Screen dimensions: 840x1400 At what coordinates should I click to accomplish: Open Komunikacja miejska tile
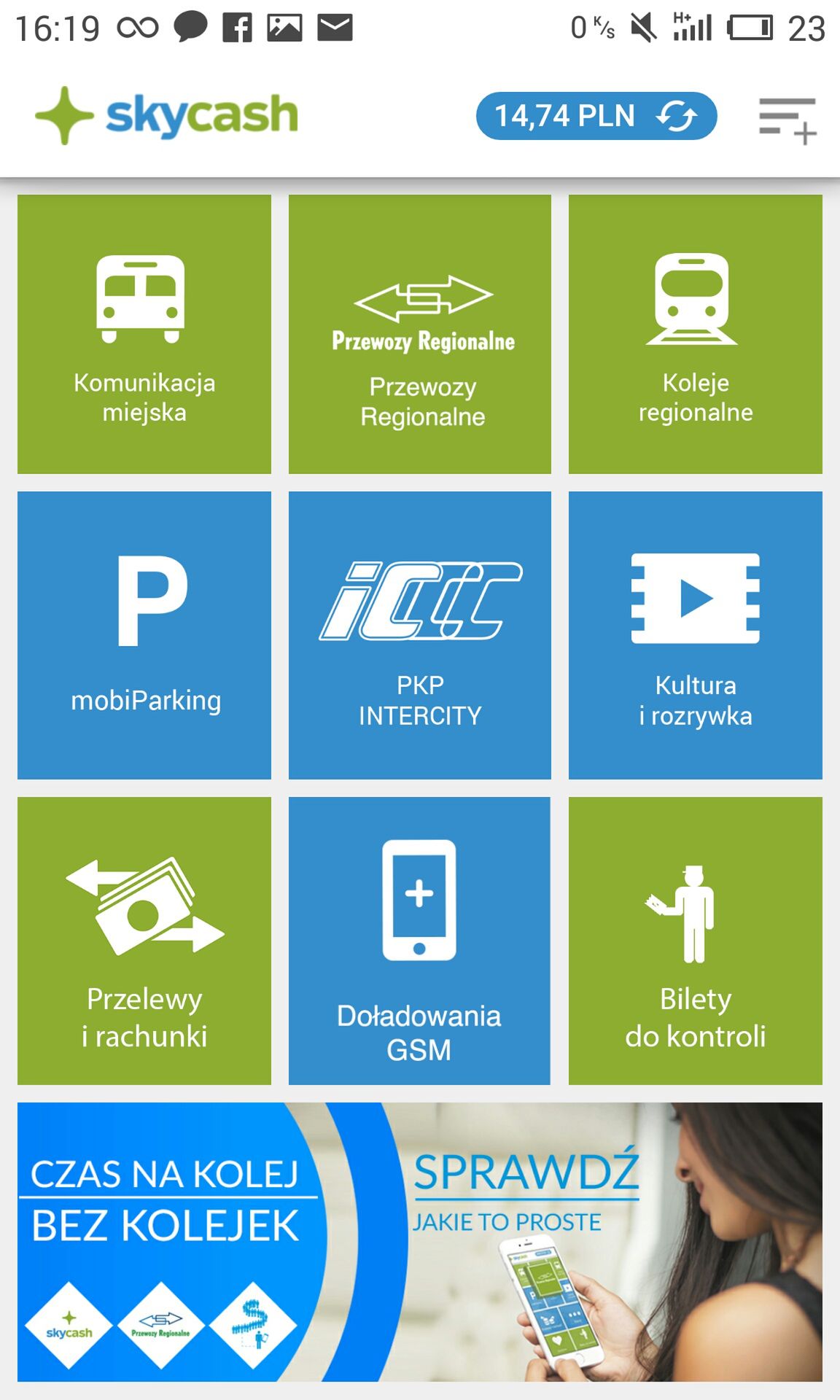(144, 334)
